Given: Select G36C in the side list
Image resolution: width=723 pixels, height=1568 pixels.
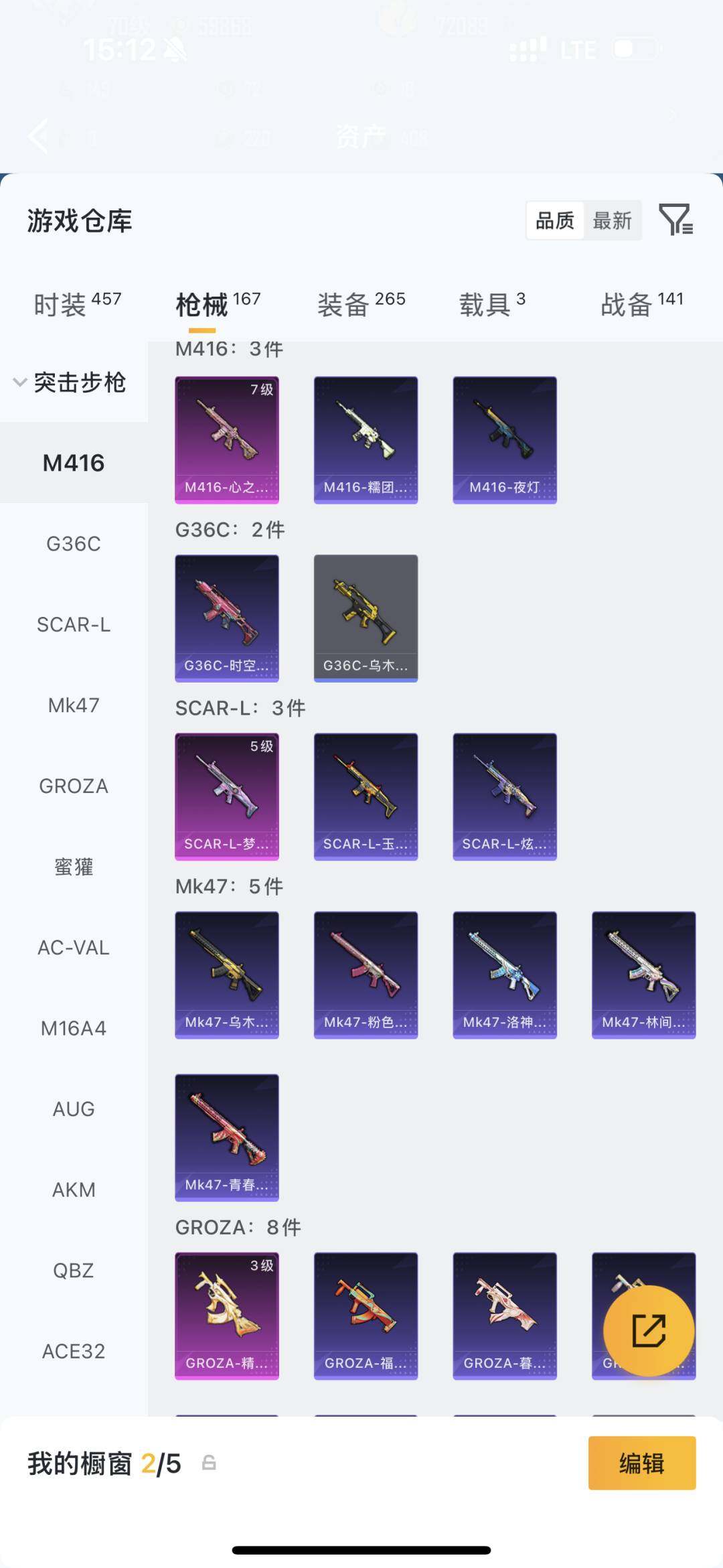Looking at the screenshot, I should click(x=74, y=544).
